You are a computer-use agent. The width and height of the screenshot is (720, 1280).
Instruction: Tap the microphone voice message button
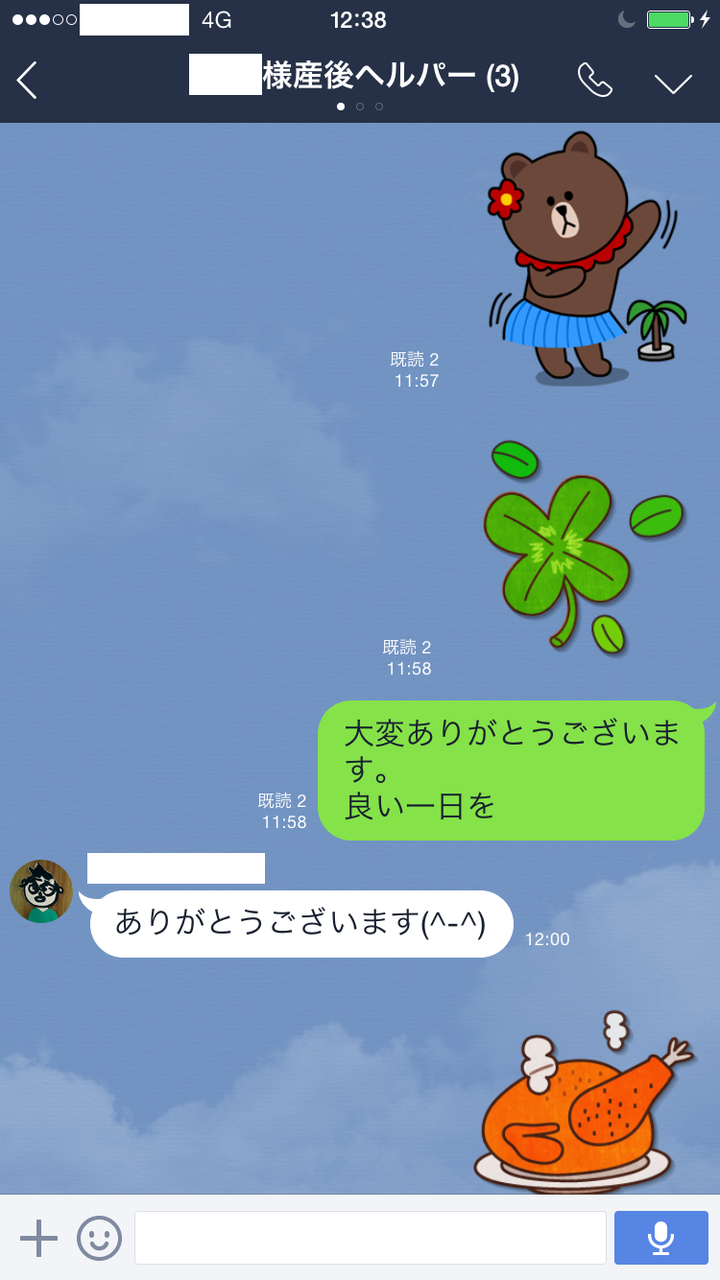661,1238
